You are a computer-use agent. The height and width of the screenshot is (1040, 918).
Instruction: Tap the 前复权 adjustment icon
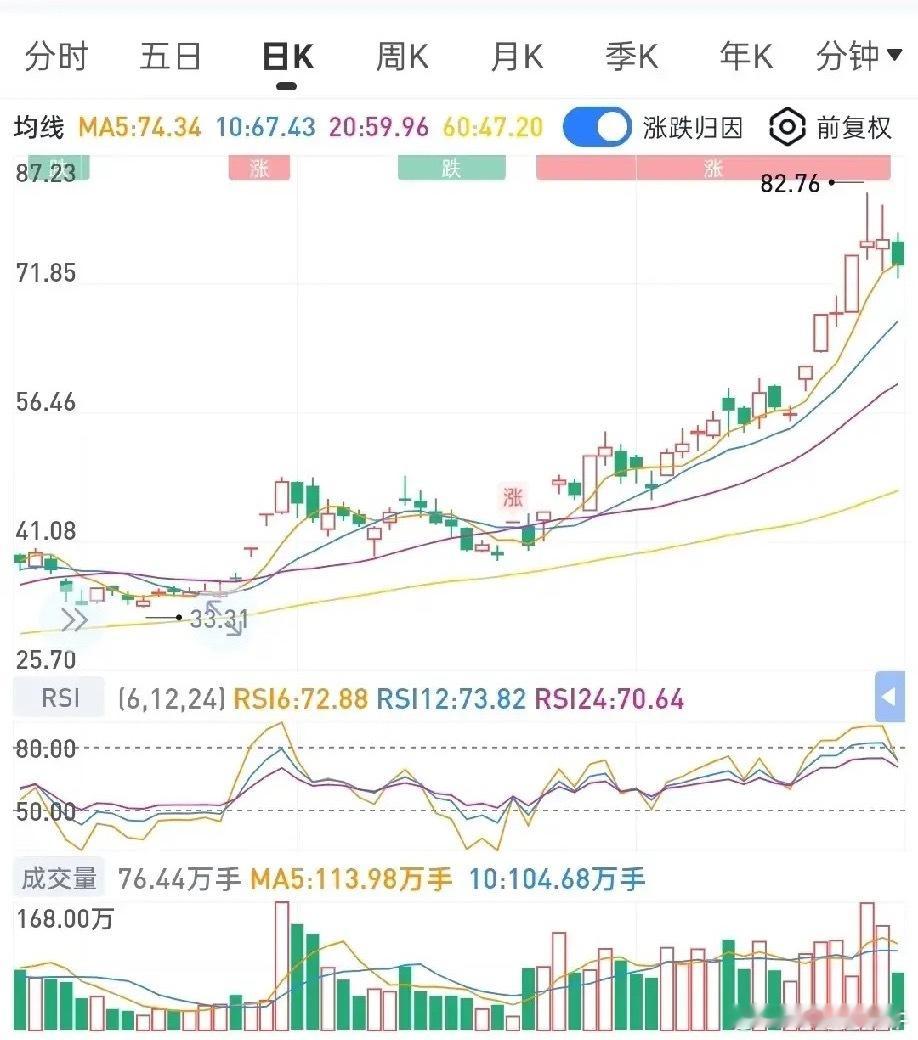point(788,127)
